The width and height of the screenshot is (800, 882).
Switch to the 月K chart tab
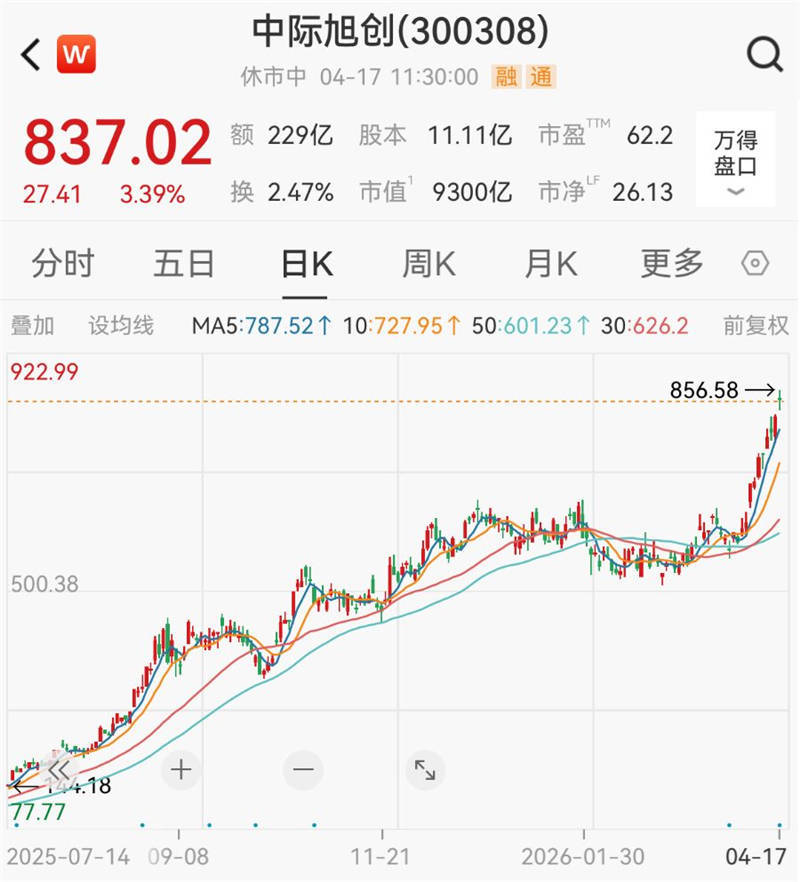pos(551,264)
